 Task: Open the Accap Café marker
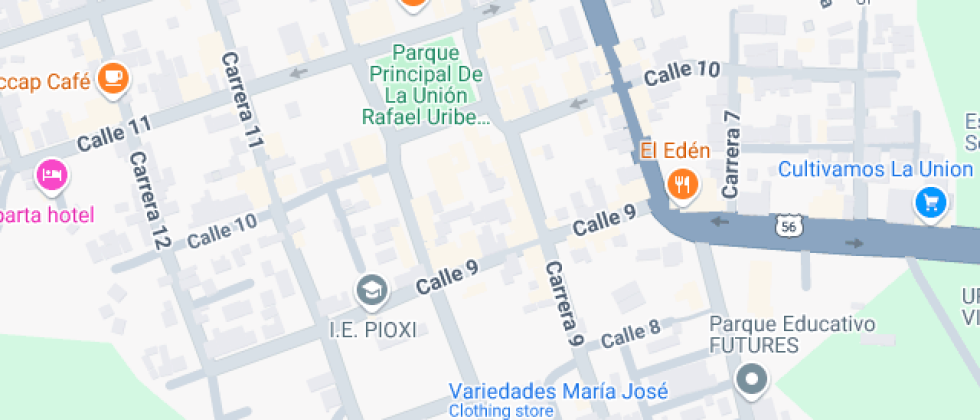[x=114, y=78]
